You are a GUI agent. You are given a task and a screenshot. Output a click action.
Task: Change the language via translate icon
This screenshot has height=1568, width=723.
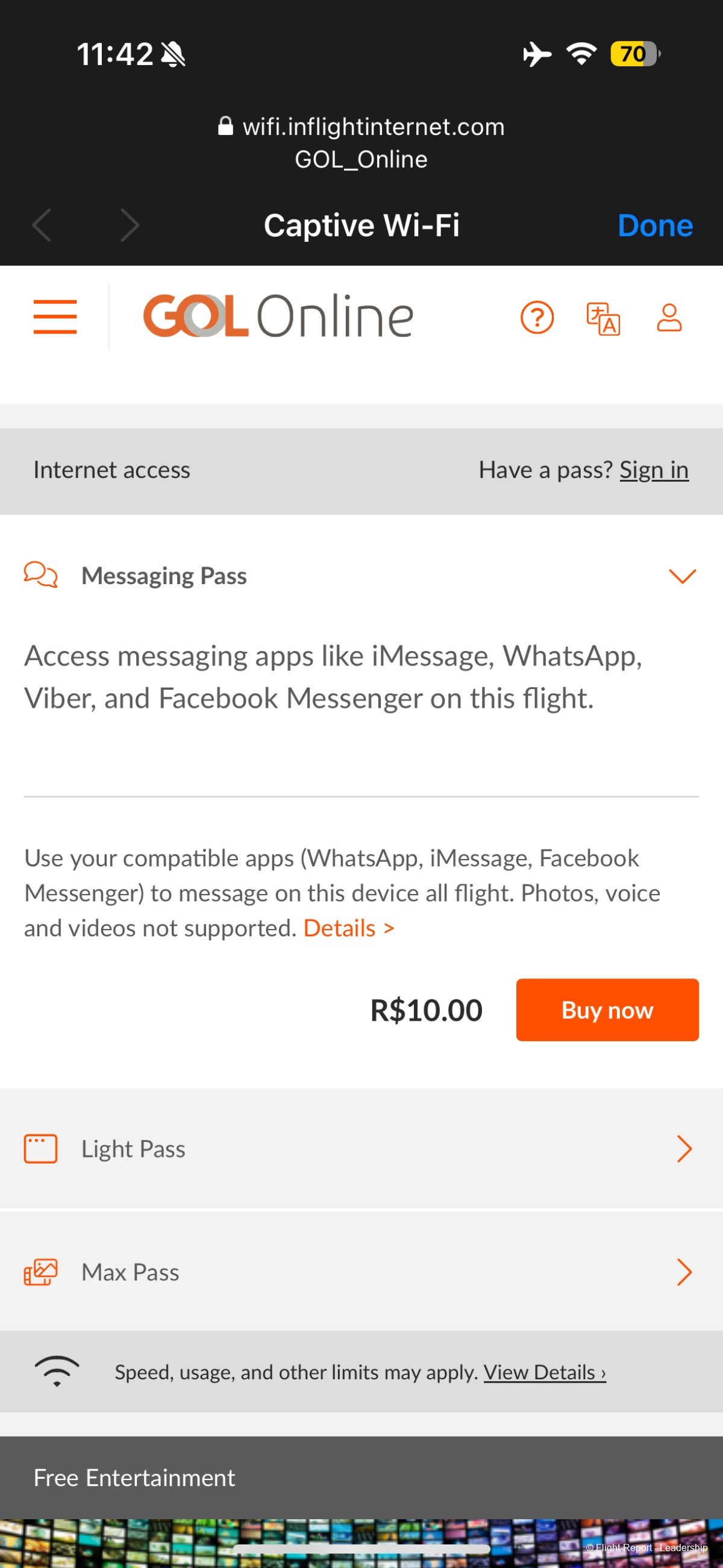pyautogui.click(x=602, y=318)
